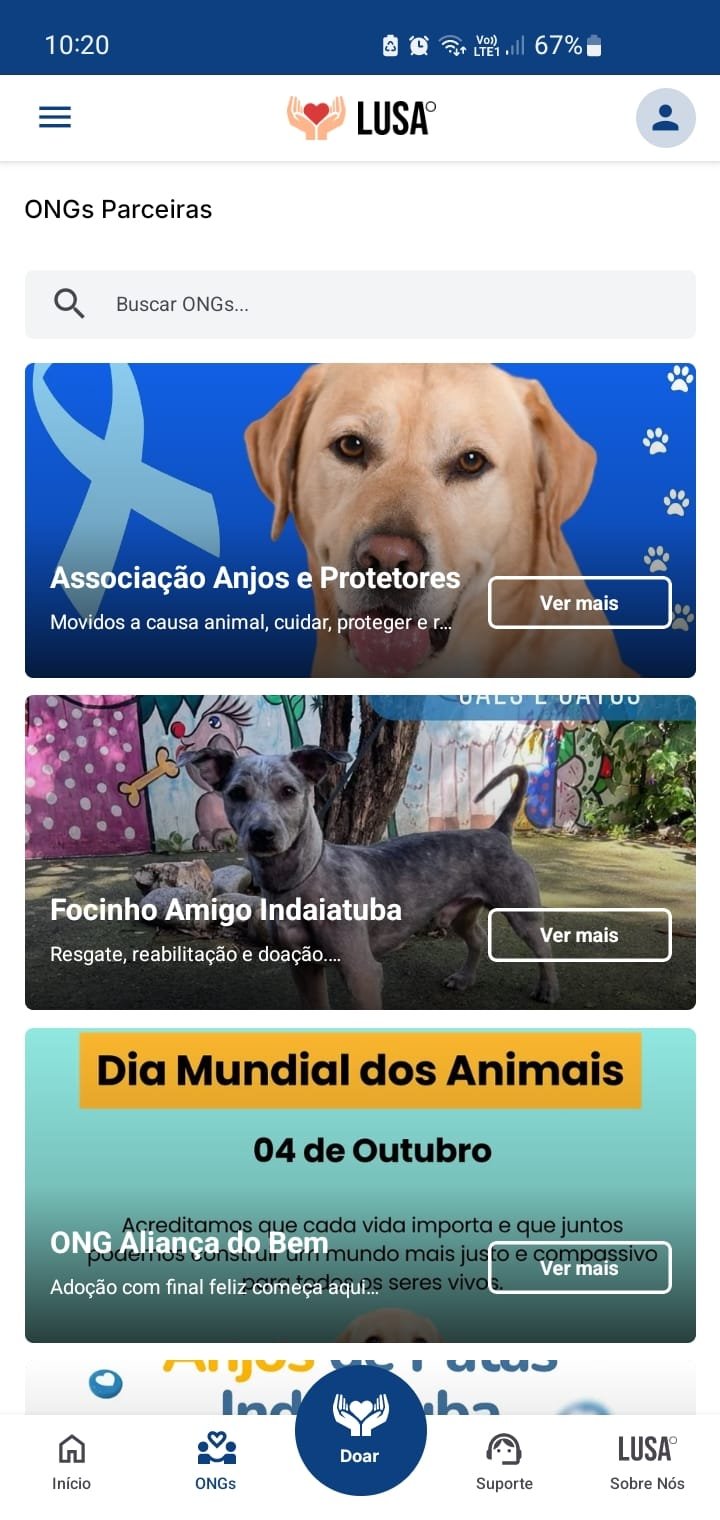
Task: Tap Ver mais on Associação Anjos e Protetores
Action: coord(580,602)
